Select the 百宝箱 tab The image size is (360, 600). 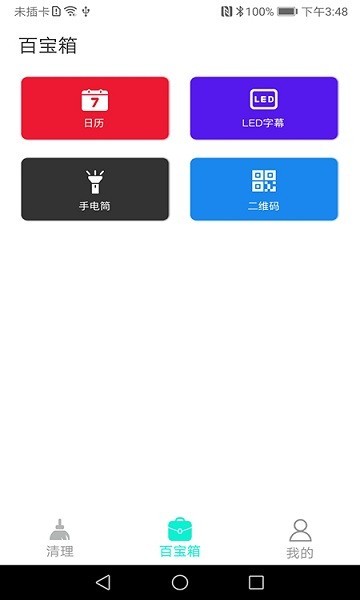coord(180,538)
